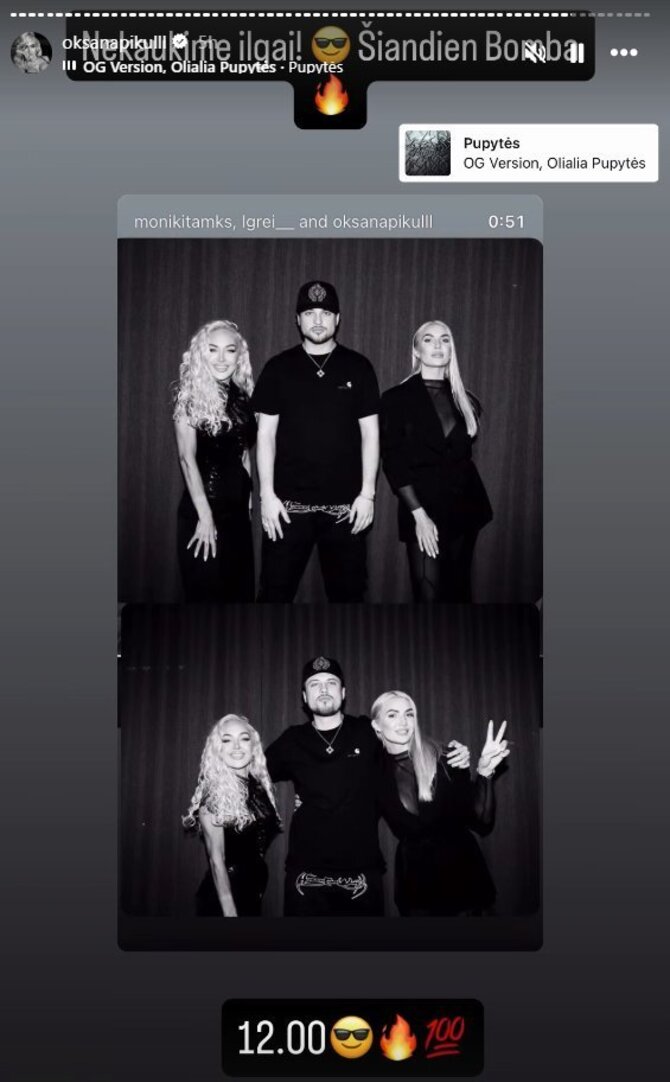Pause the story playback
Image resolution: width=670 pixels, height=1082 pixels.
577,53
